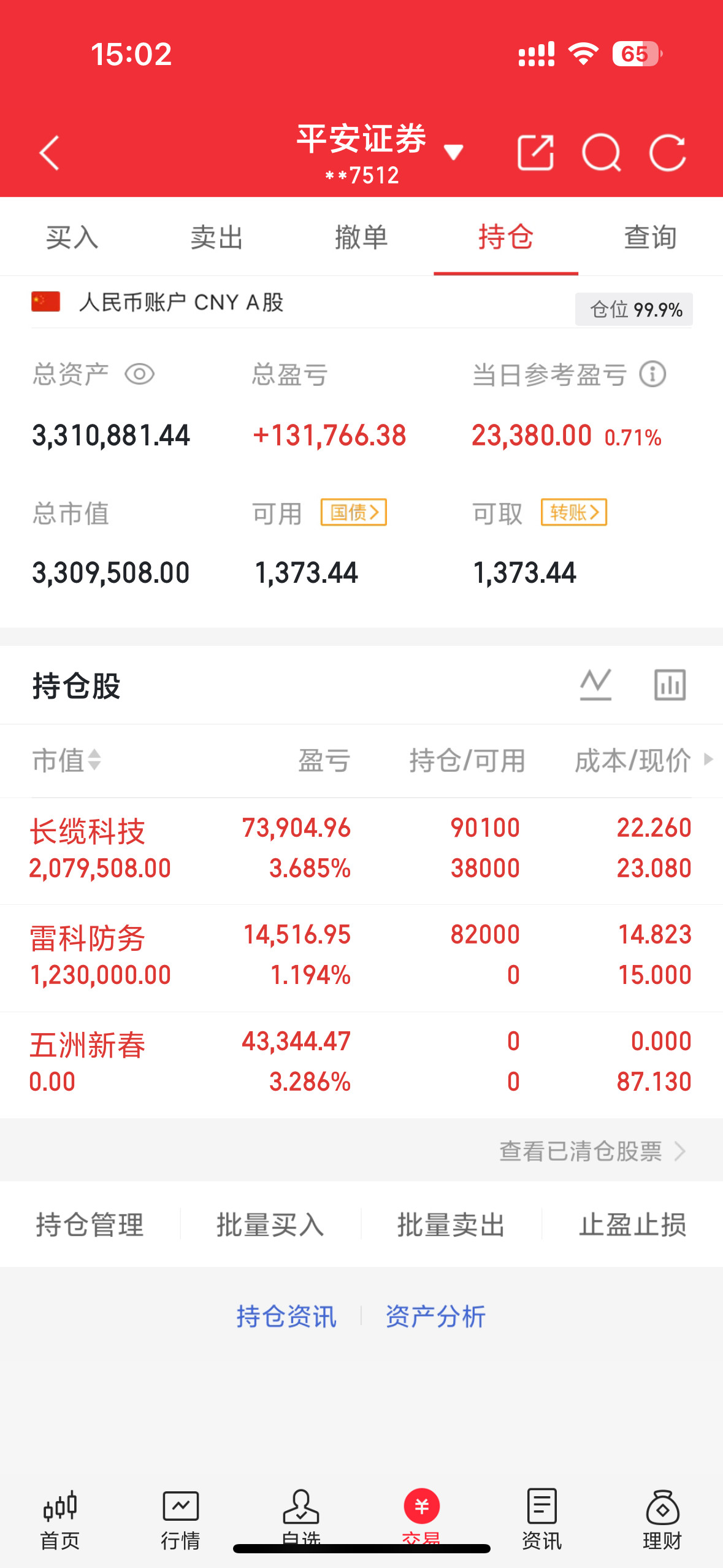Switch to the 查询 query tab
Screen dimensions: 723x1568
tap(650, 238)
